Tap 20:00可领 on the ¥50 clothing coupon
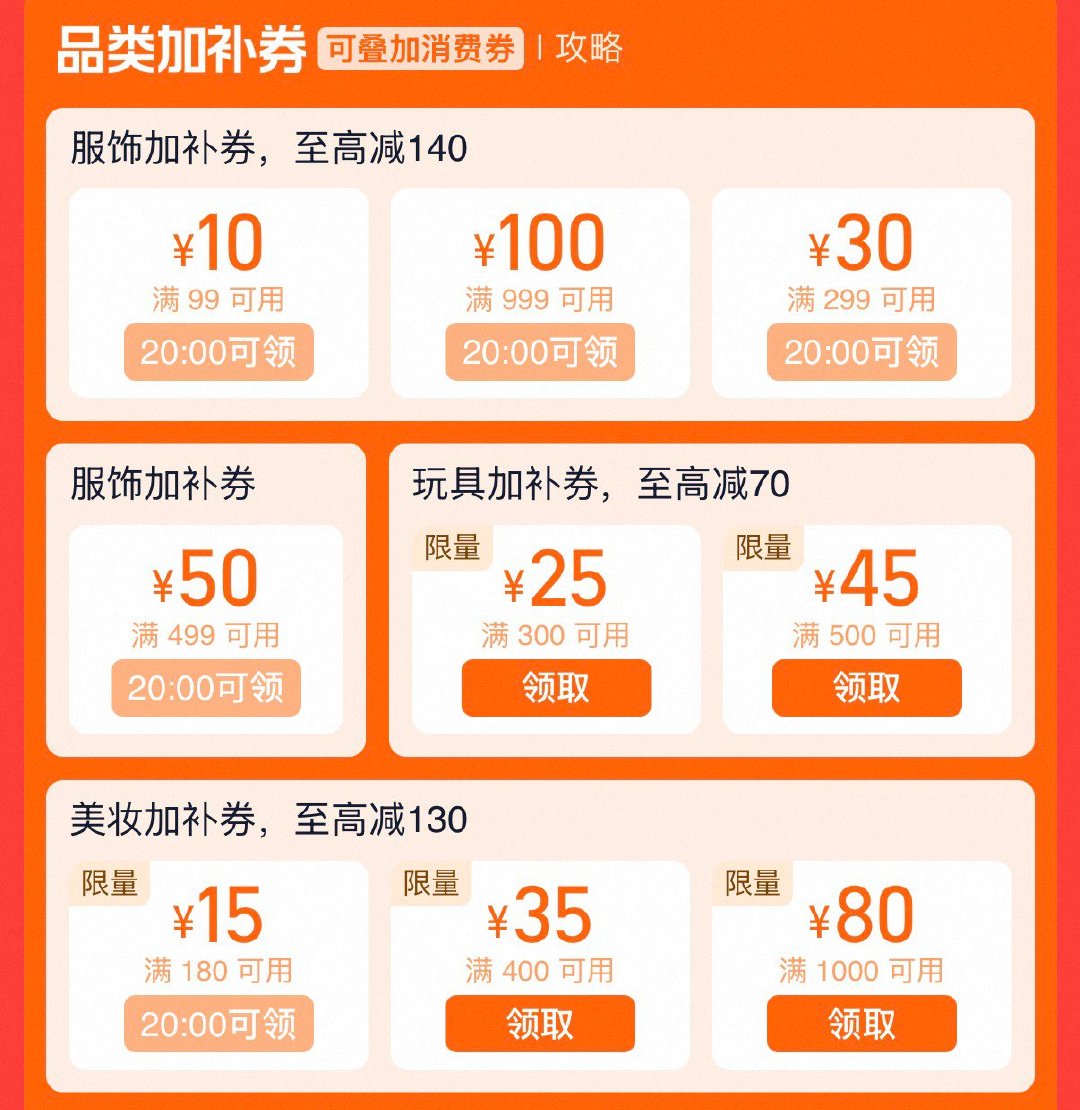 tap(206, 687)
